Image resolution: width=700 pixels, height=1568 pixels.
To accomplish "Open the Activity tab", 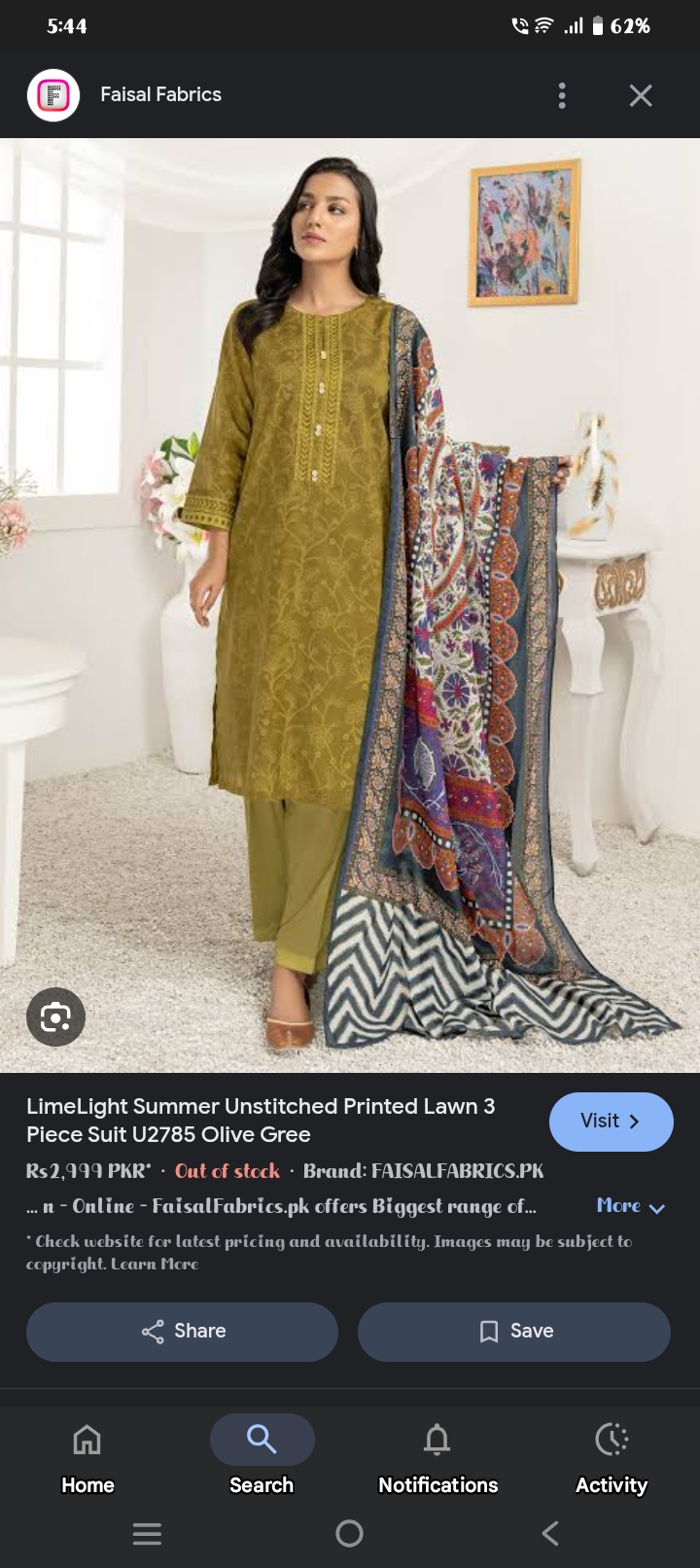I will tap(611, 1456).
